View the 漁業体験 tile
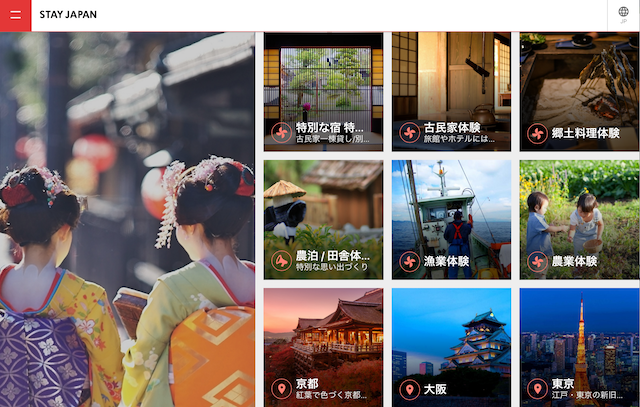 point(451,220)
